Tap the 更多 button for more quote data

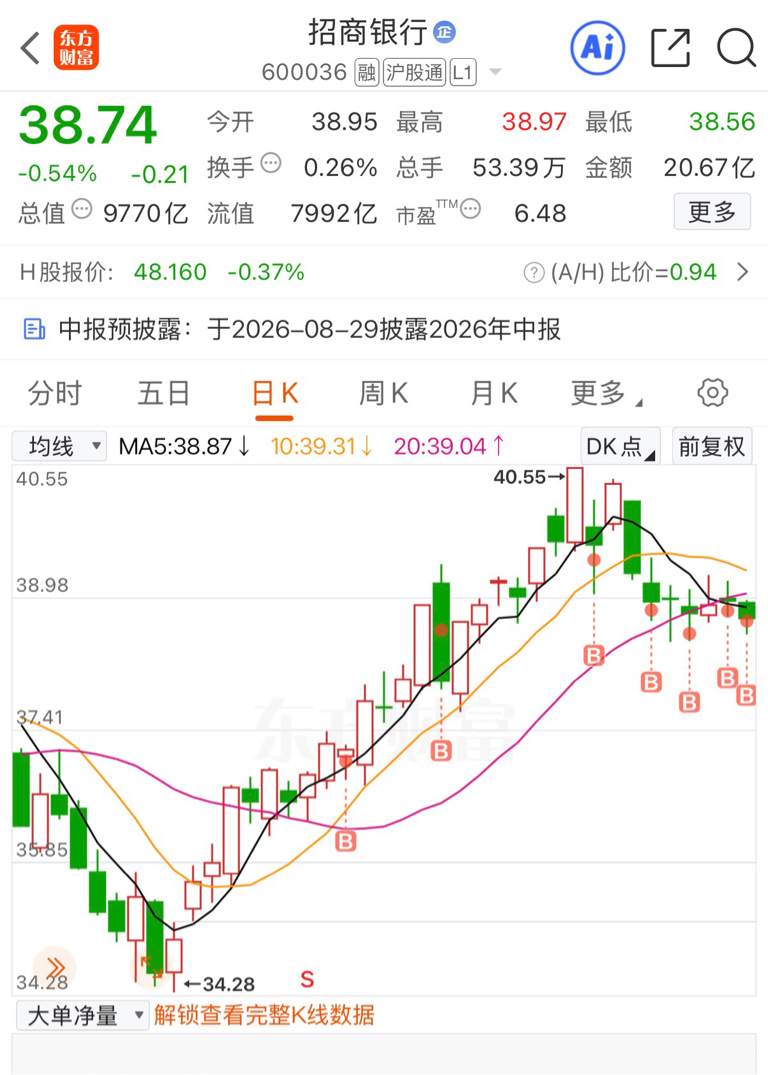click(712, 212)
